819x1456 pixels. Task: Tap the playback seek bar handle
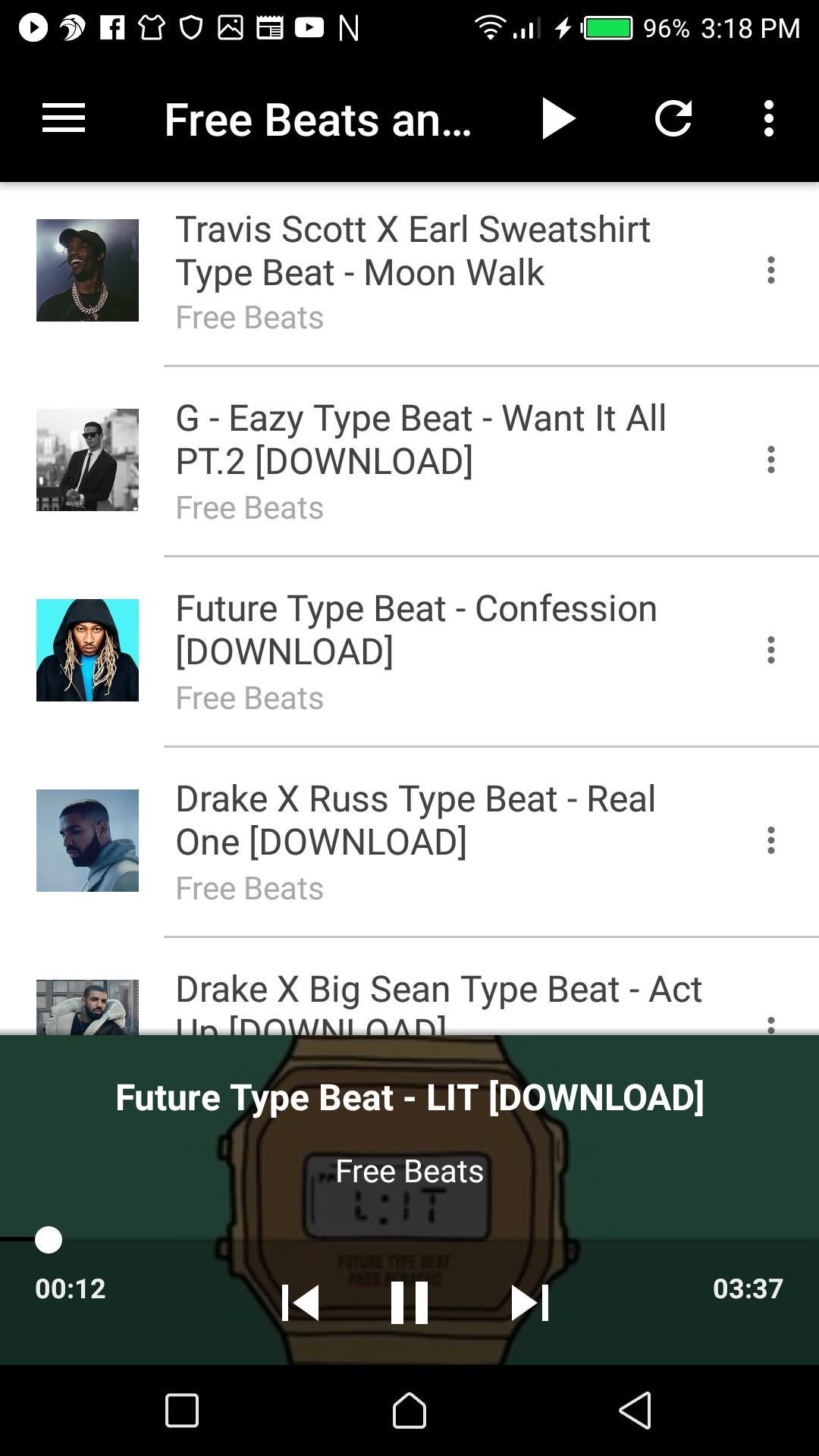49,1240
